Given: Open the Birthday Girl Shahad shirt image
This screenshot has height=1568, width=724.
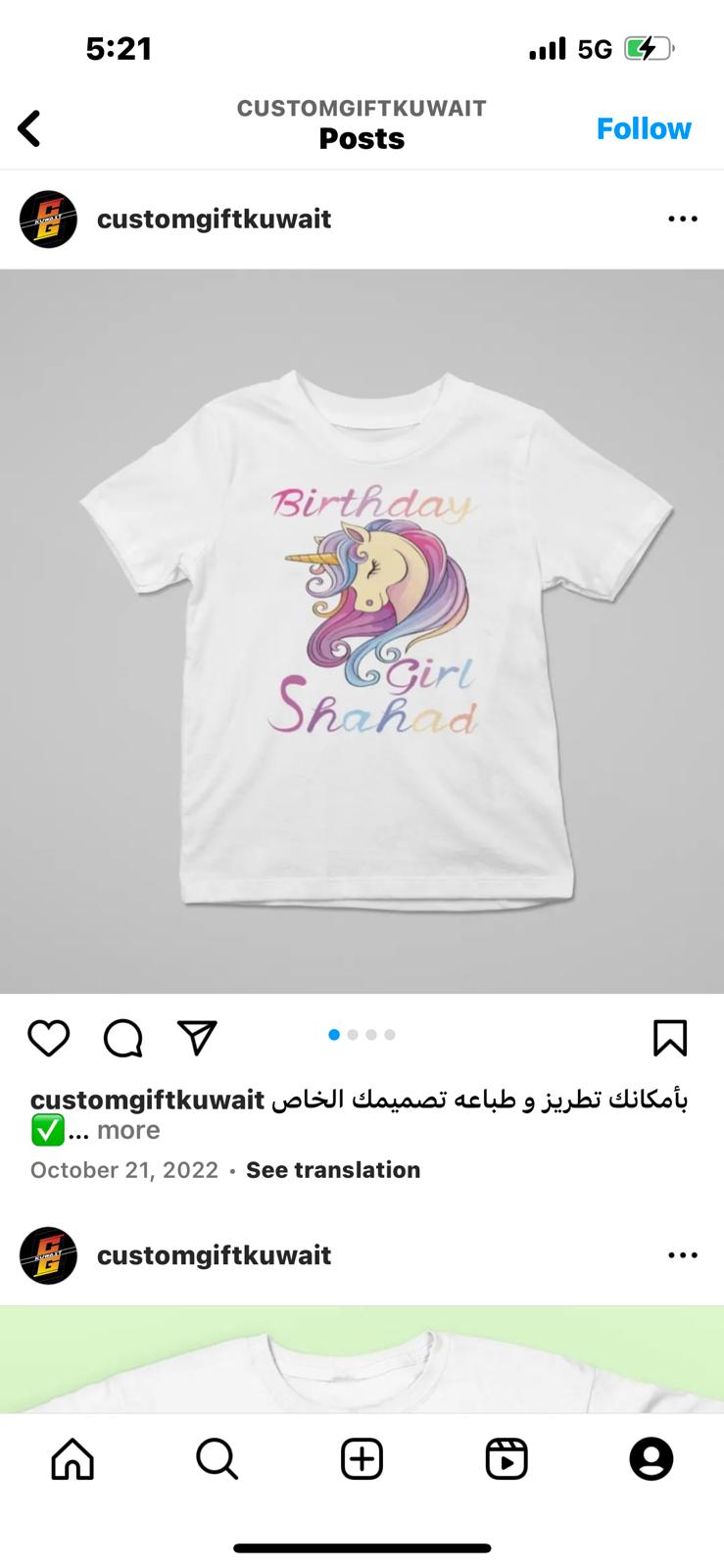Looking at the screenshot, I should point(362,631).
